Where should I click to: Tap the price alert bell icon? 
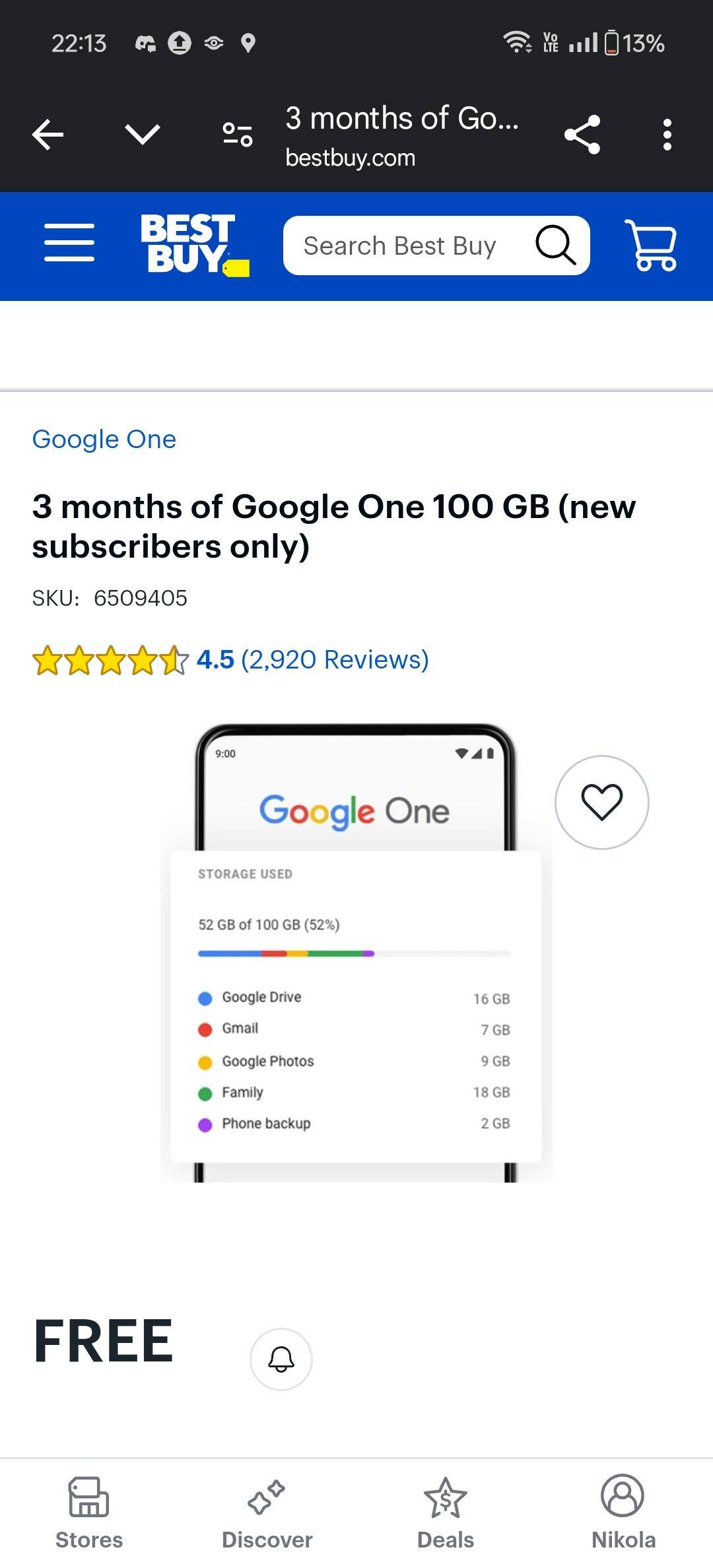pyautogui.click(x=281, y=1359)
